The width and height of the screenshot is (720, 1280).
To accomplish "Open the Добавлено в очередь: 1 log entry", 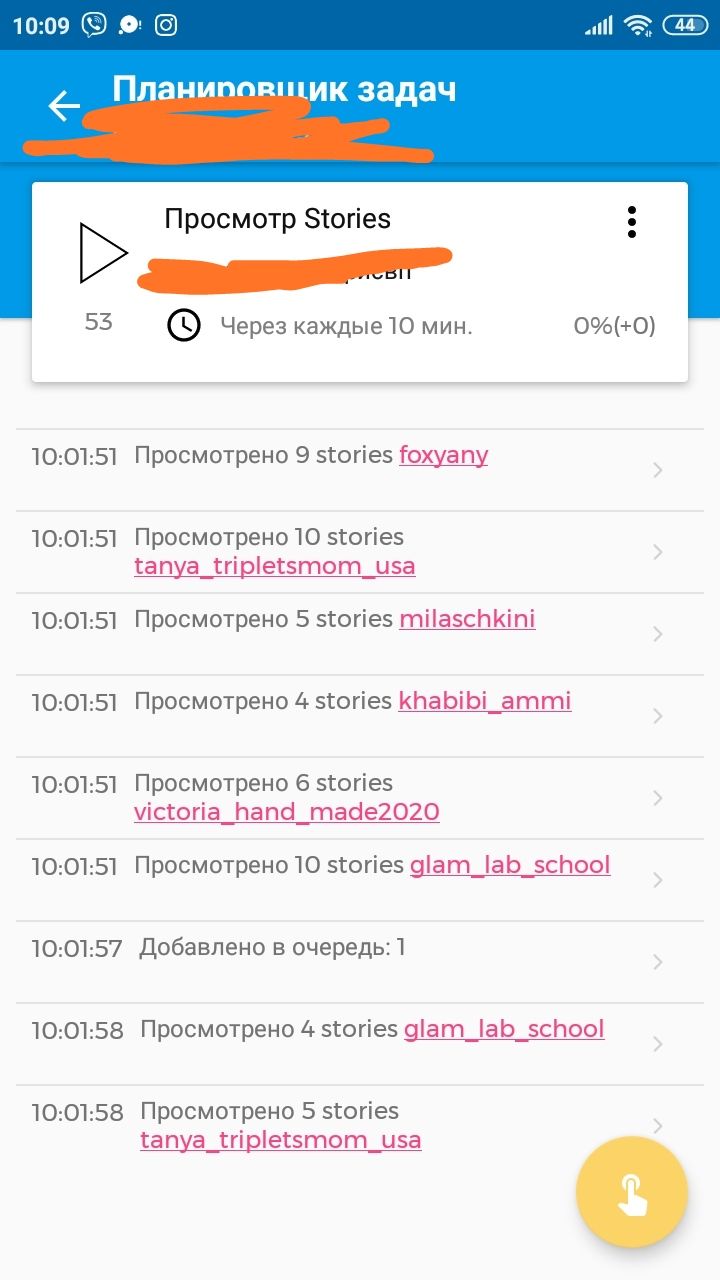I will point(360,962).
